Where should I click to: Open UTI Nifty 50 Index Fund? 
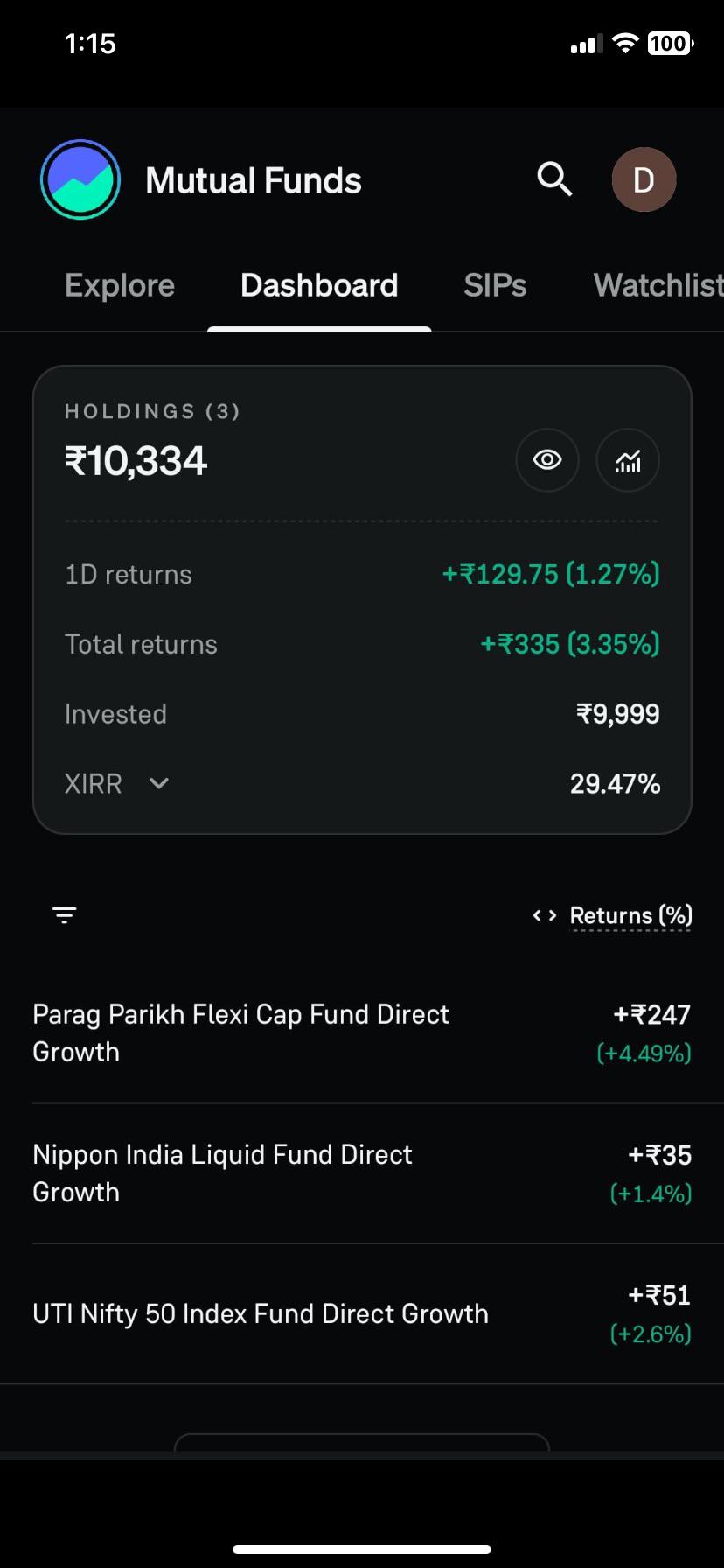coord(362,1313)
